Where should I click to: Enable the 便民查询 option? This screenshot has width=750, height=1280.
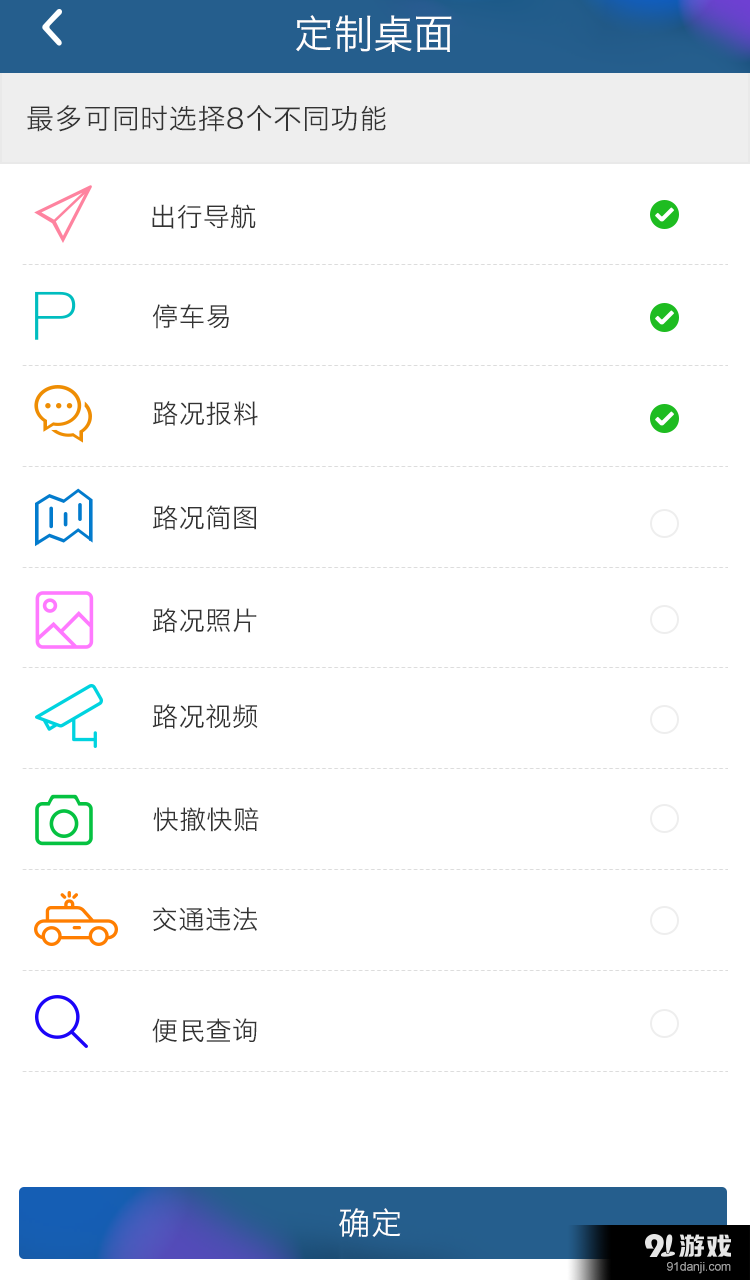coord(664,1023)
